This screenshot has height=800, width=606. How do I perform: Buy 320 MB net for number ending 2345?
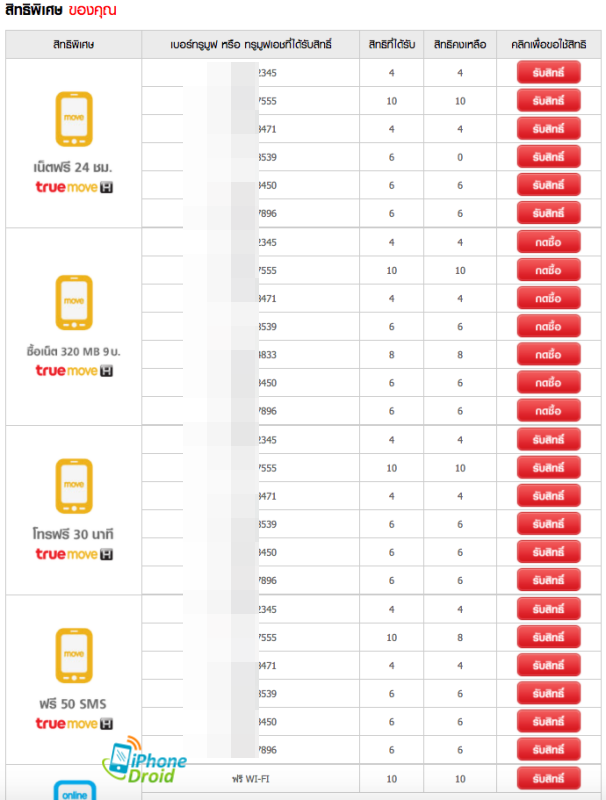[548, 241]
